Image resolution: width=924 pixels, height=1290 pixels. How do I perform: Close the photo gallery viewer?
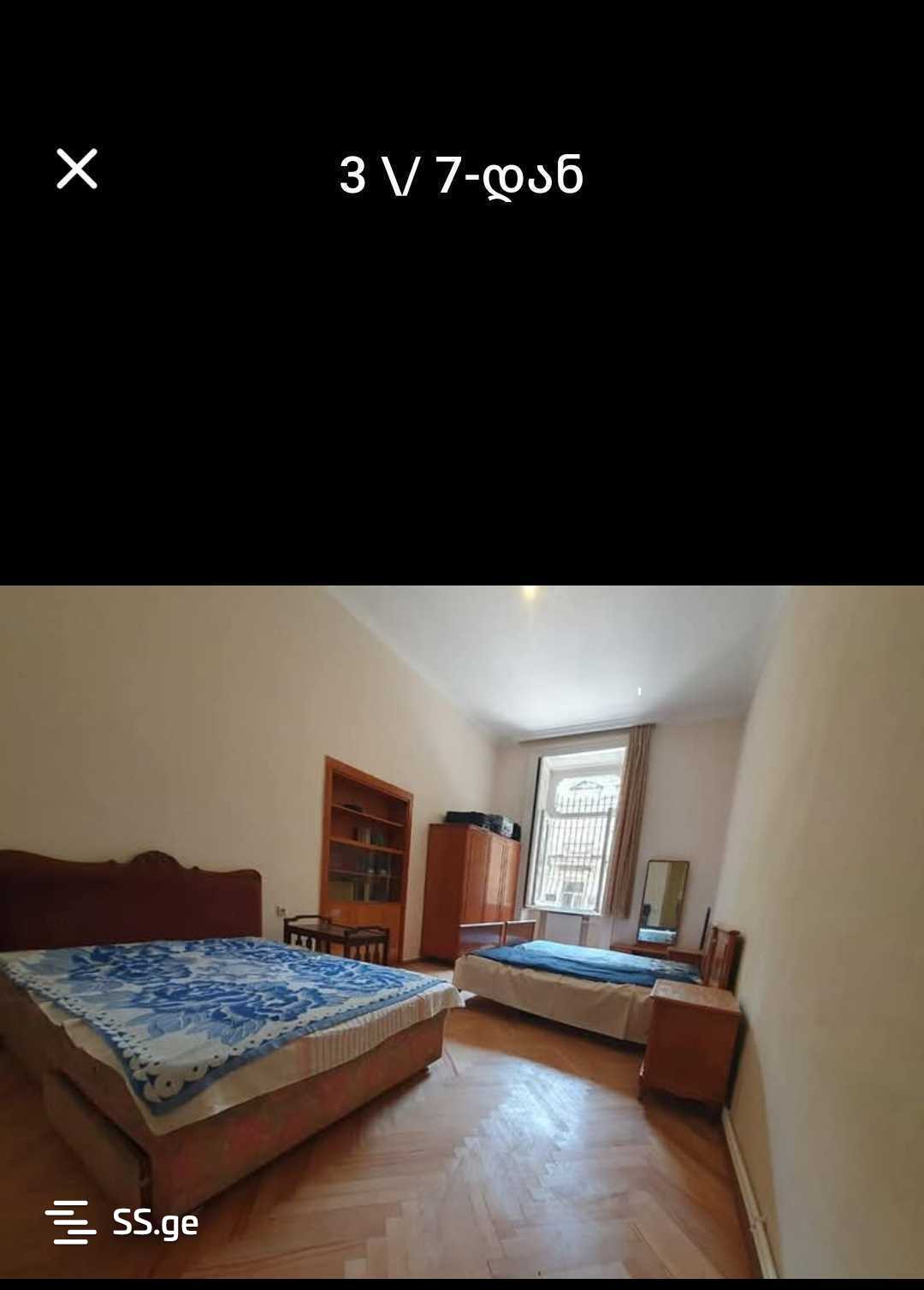(77, 169)
